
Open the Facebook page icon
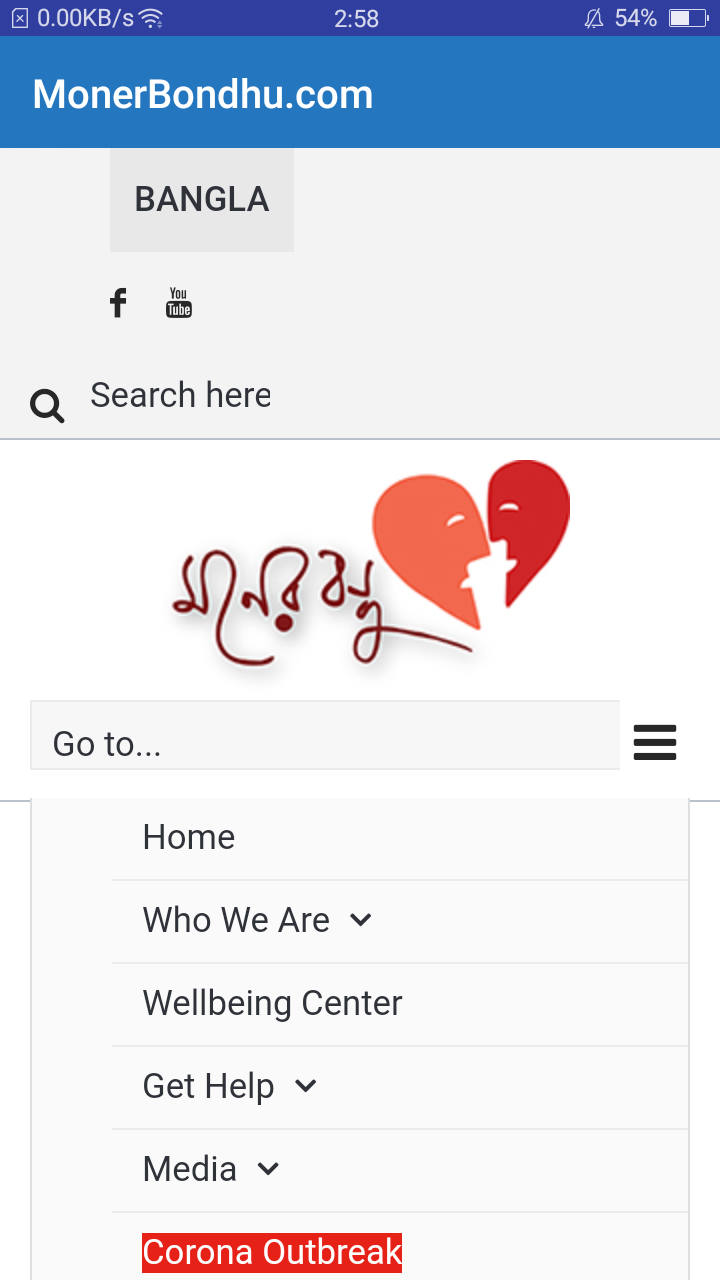click(118, 303)
